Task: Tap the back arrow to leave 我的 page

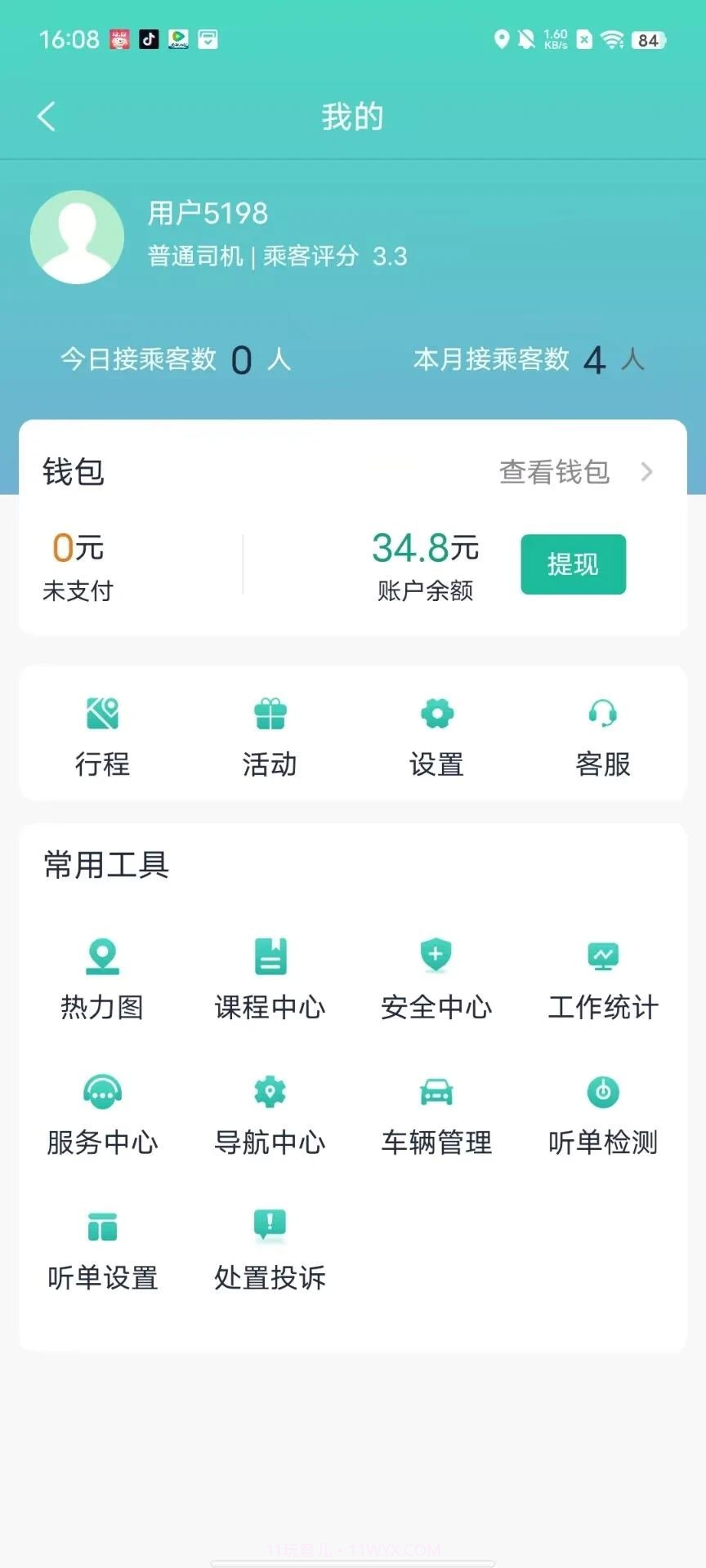Action: click(x=47, y=115)
